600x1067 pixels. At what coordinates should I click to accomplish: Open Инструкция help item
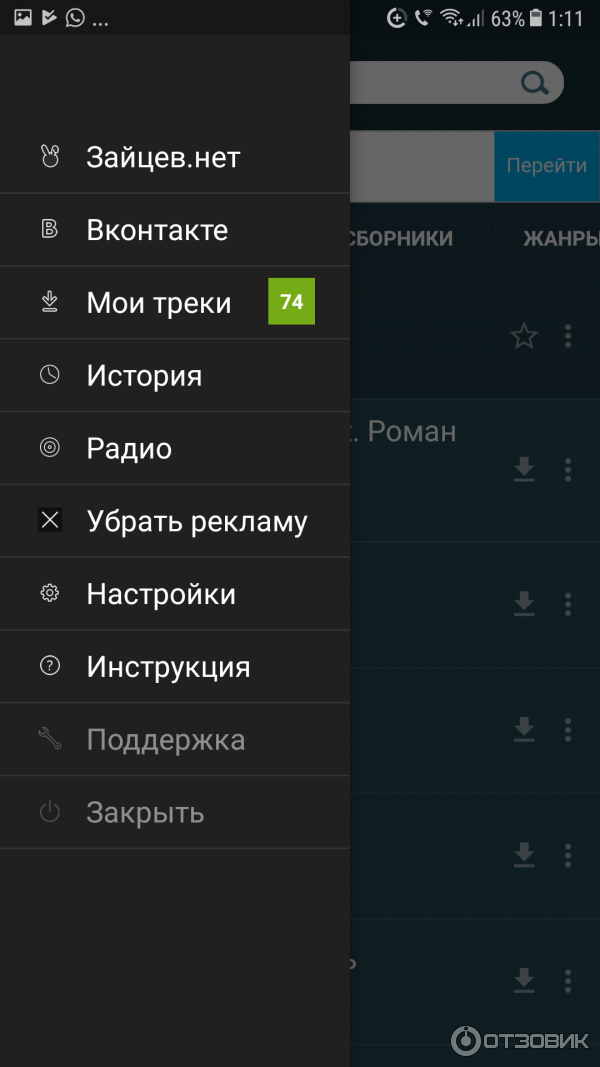click(x=168, y=667)
